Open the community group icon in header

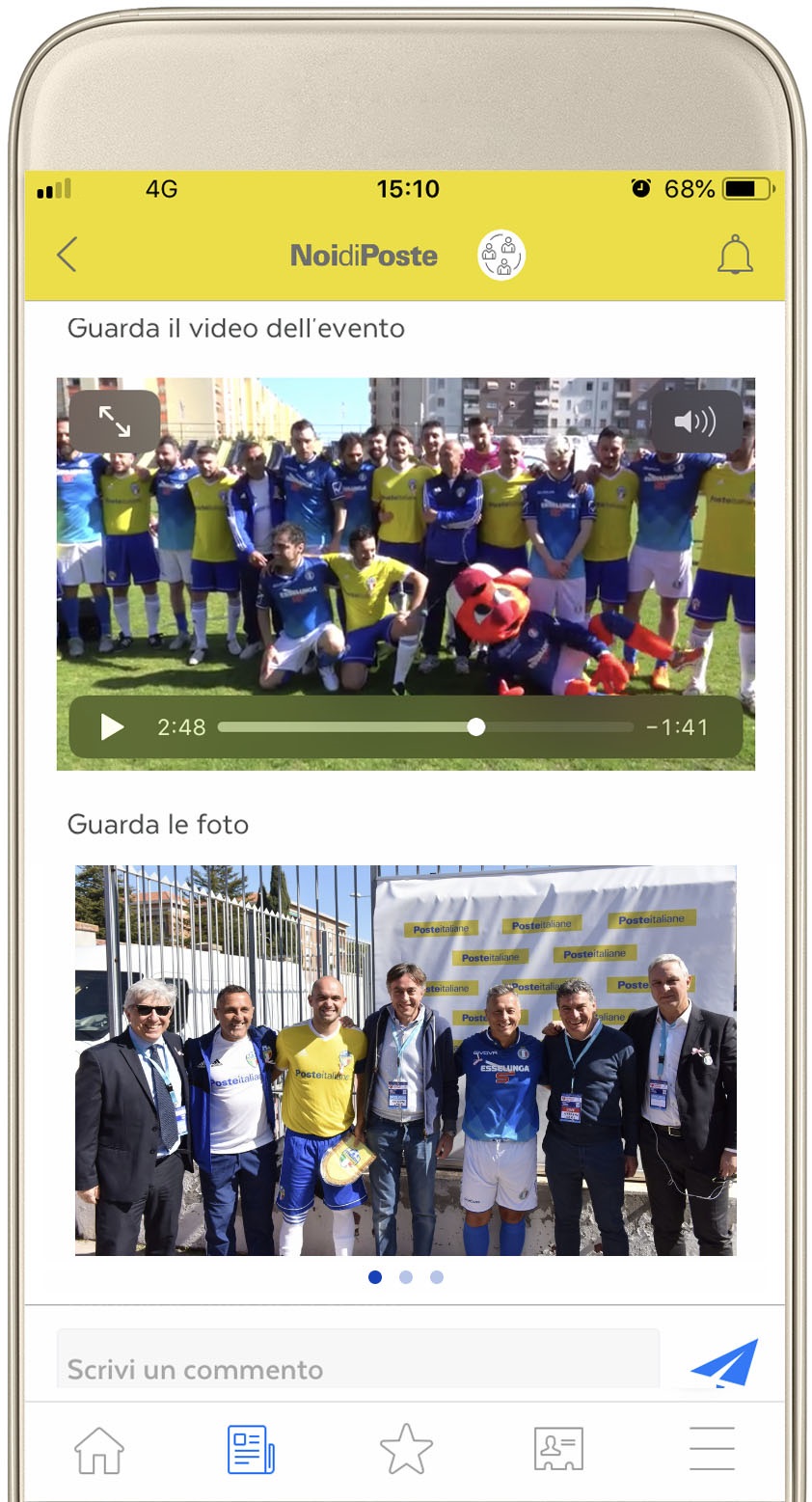pyautogui.click(x=501, y=256)
